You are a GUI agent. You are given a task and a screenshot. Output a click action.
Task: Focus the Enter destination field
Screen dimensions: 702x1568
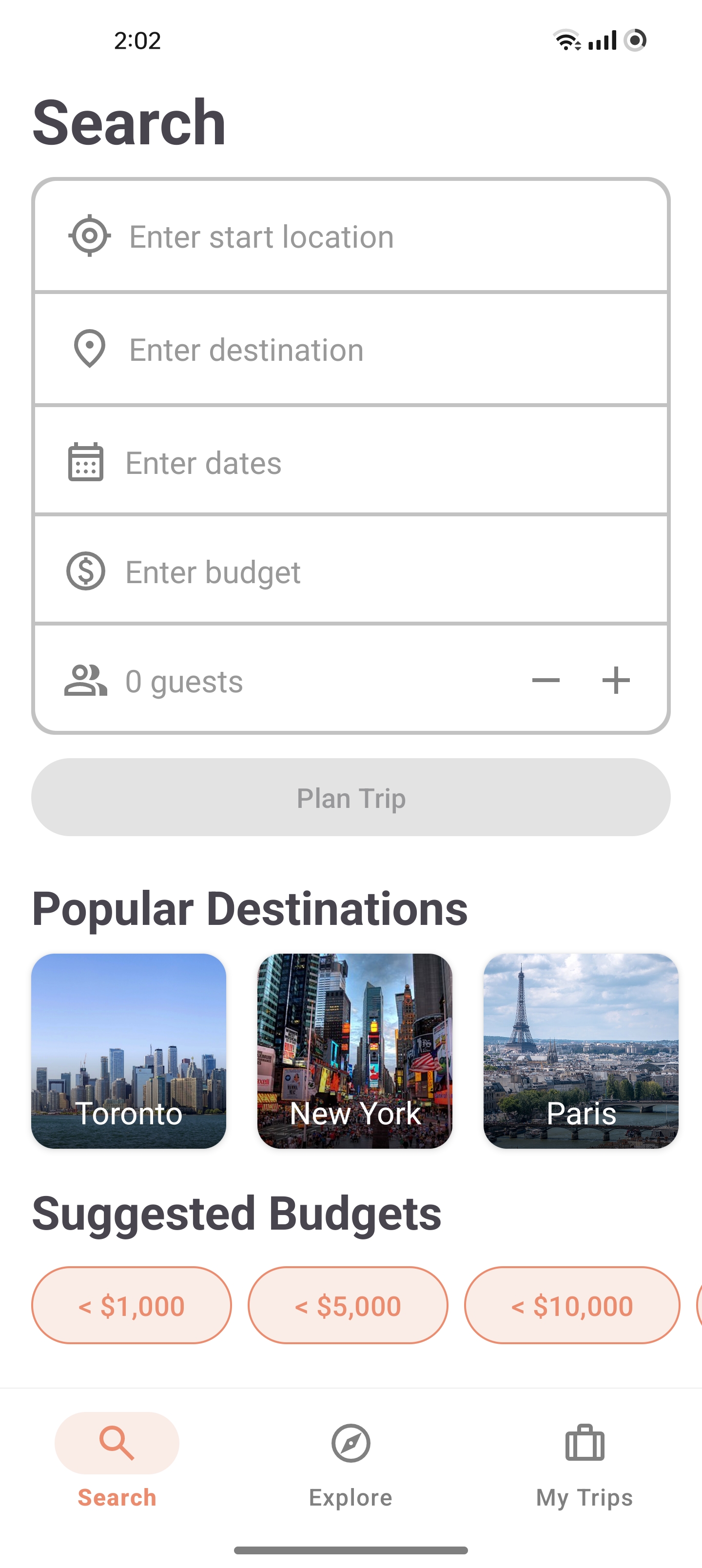[351, 350]
